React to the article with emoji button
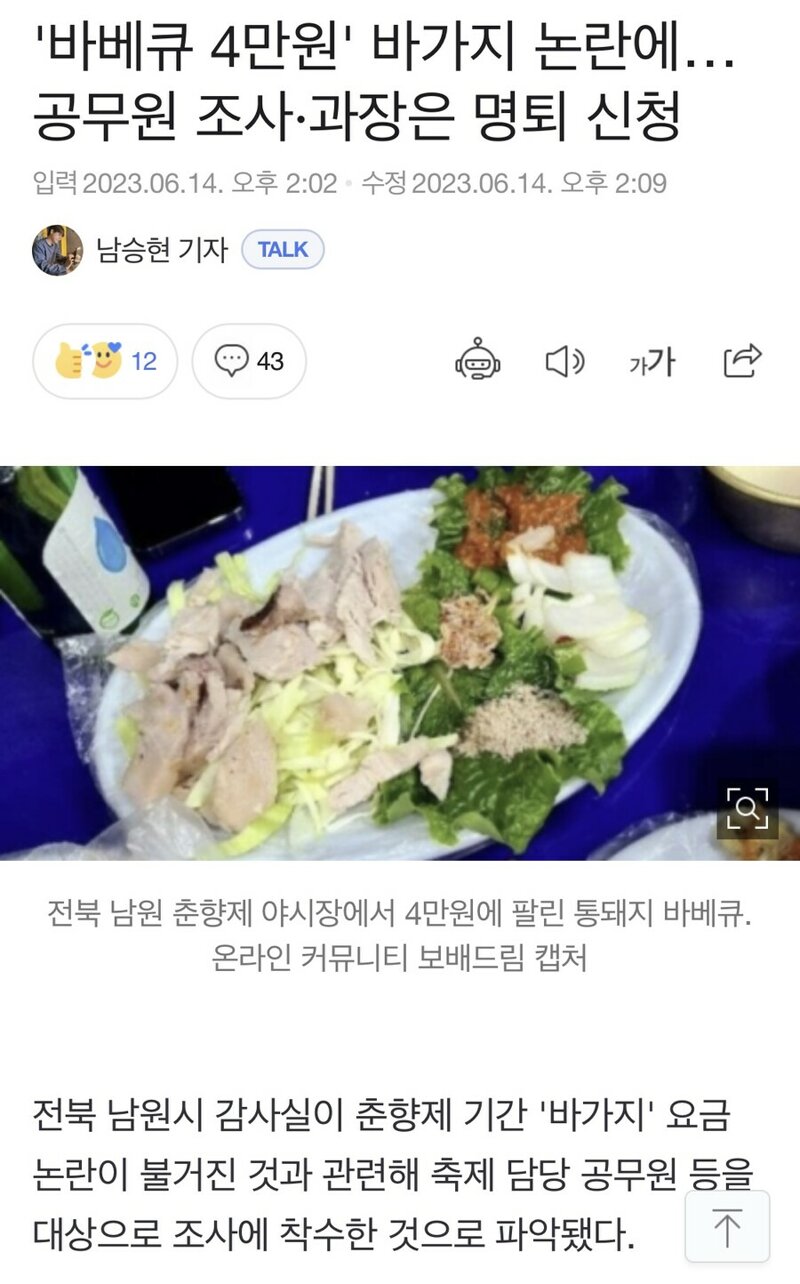The height and width of the screenshot is (1284, 800). (x=105, y=361)
